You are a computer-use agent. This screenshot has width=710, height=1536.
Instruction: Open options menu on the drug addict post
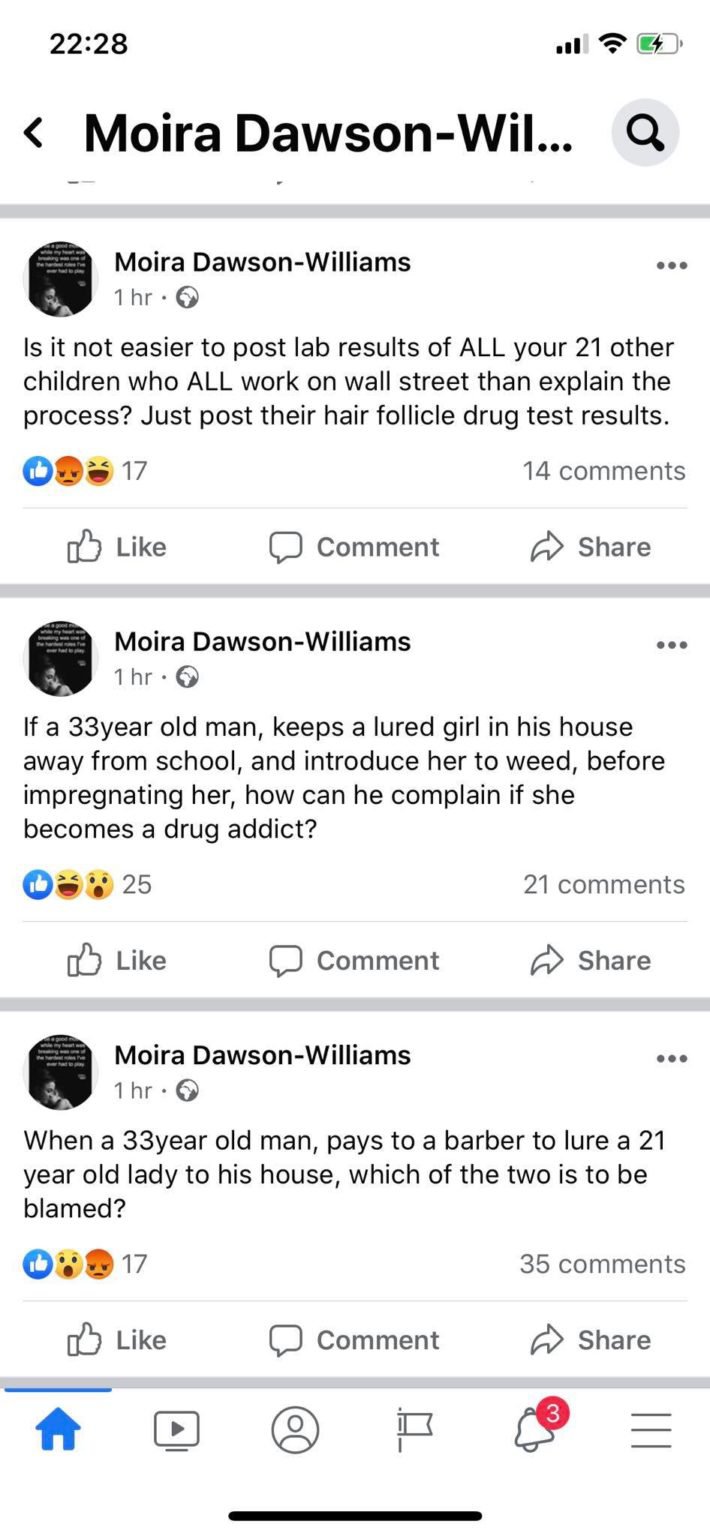coord(671,645)
